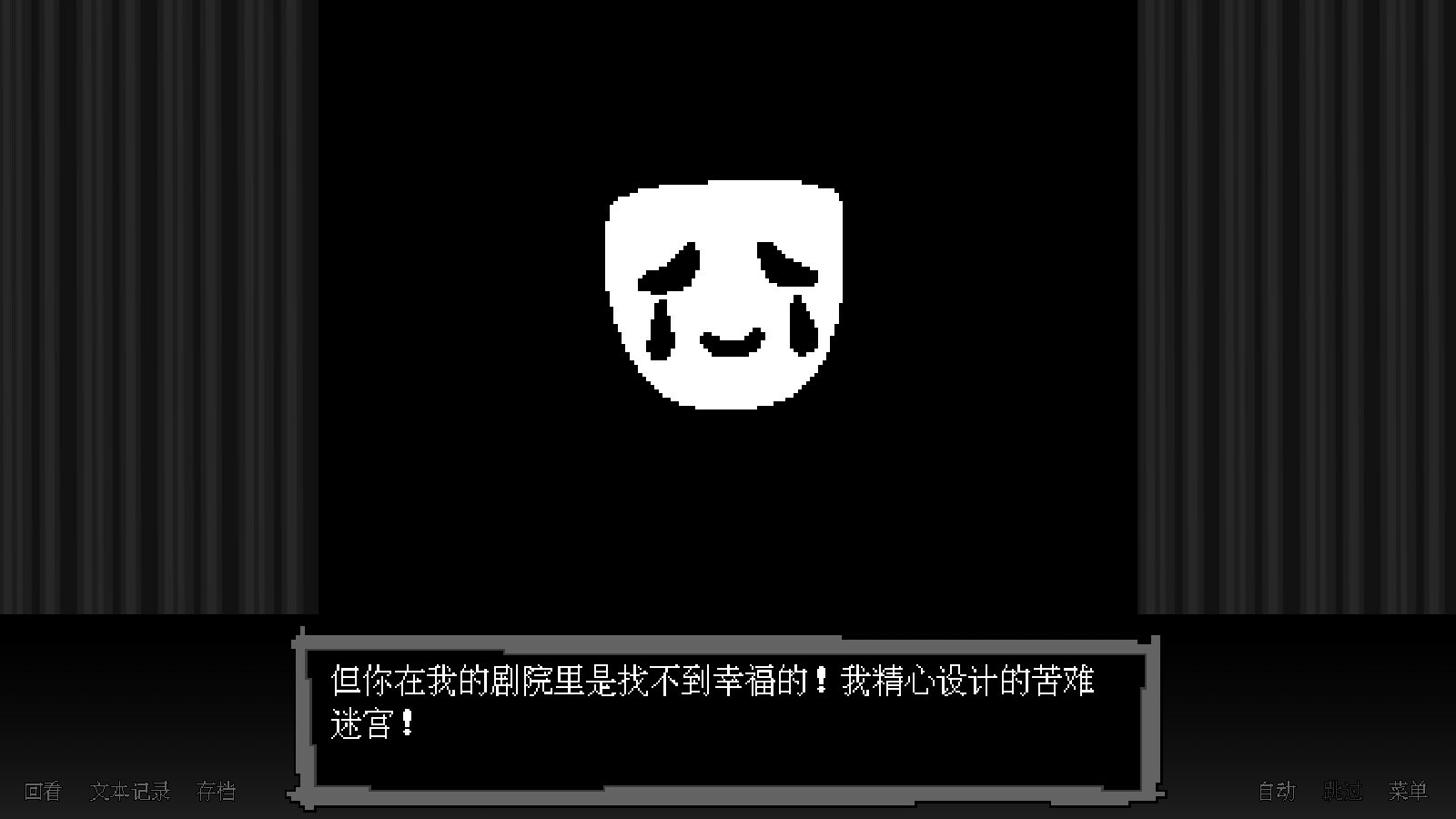Open 回看 to rewind dialogue
The image size is (1456, 819).
point(43,792)
